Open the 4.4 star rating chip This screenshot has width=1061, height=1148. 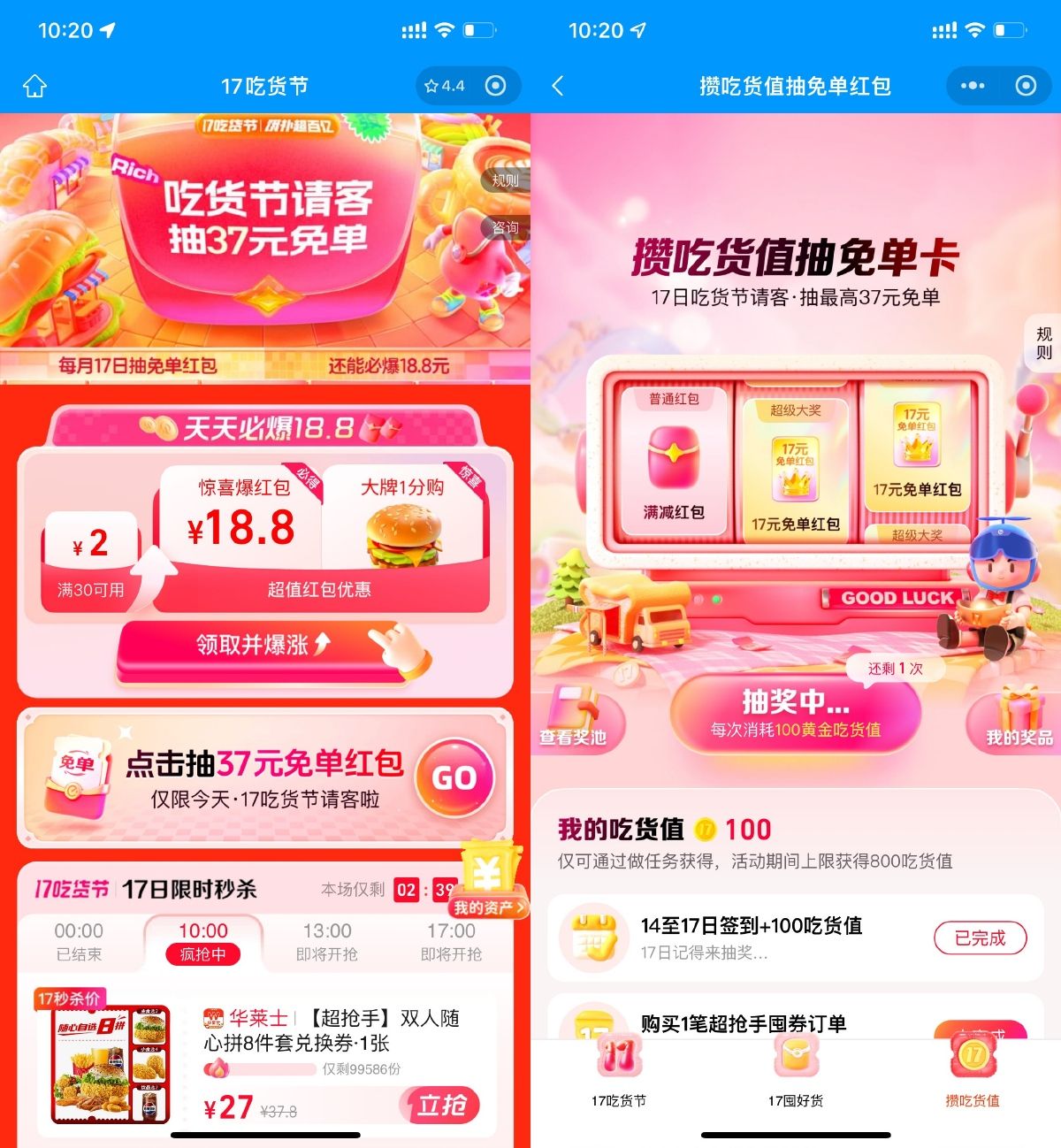pyautogui.click(x=445, y=86)
